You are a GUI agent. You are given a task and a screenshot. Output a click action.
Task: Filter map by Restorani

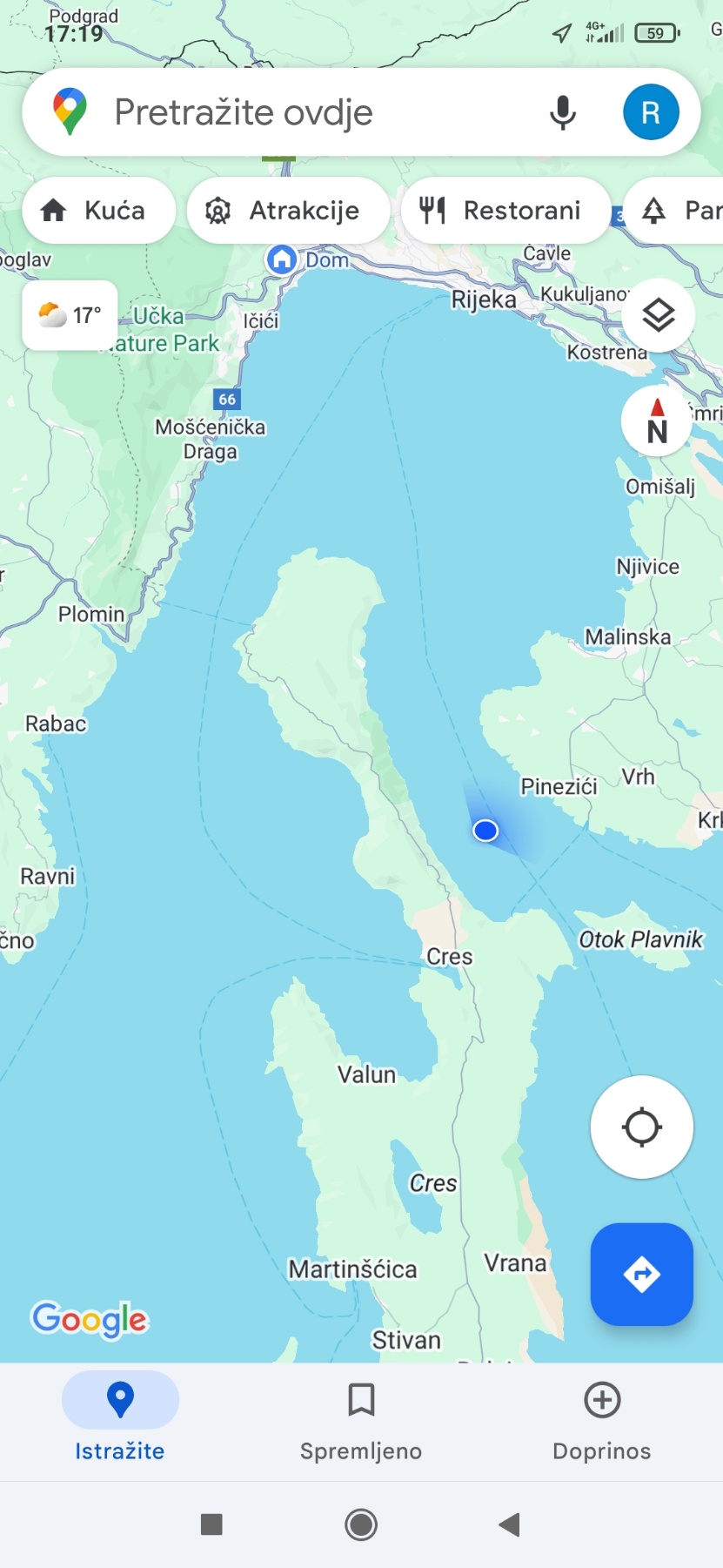pyautogui.click(x=505, y=211)
